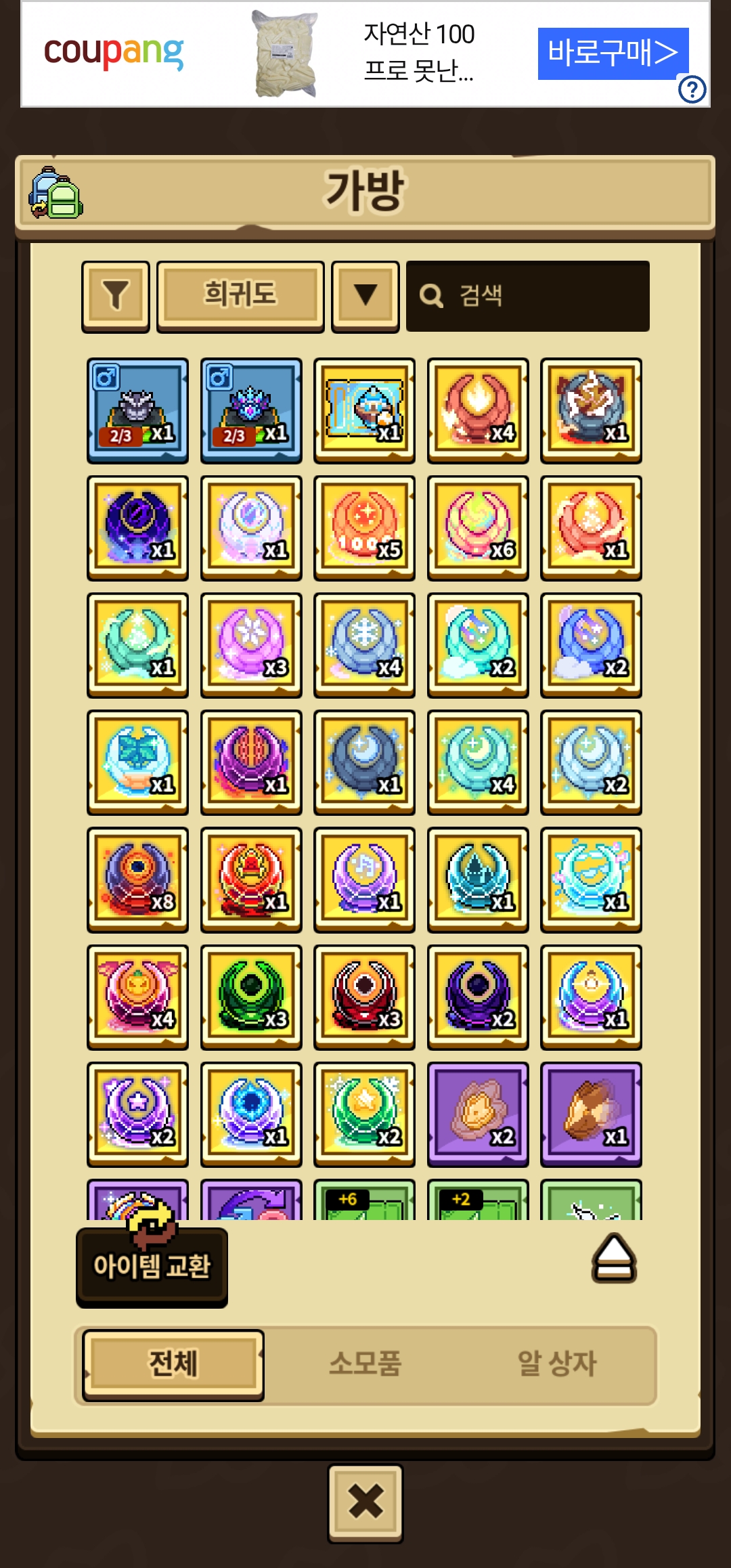Screen dimensions: 731x1568
Task: Select the map scroll item tile
Action: point(364,410)
